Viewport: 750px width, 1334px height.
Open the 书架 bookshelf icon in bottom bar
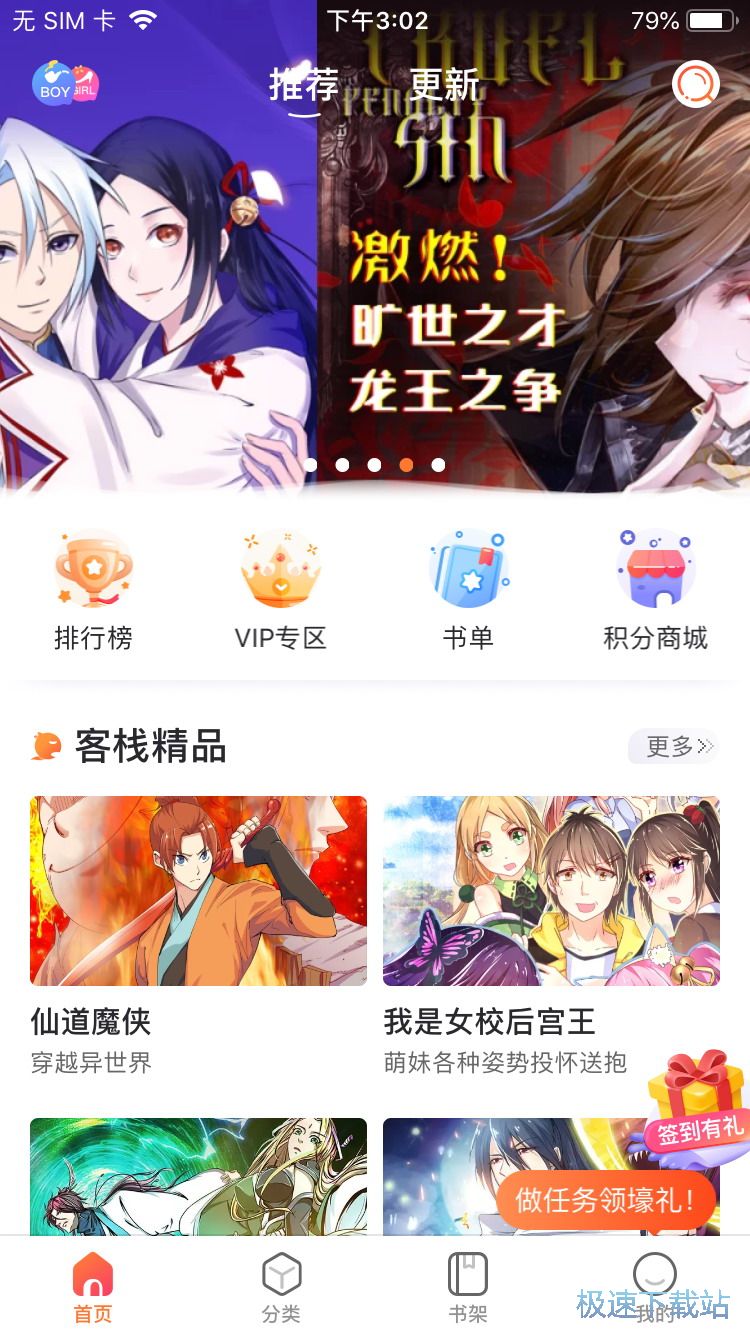click(x=468, y=1274)
